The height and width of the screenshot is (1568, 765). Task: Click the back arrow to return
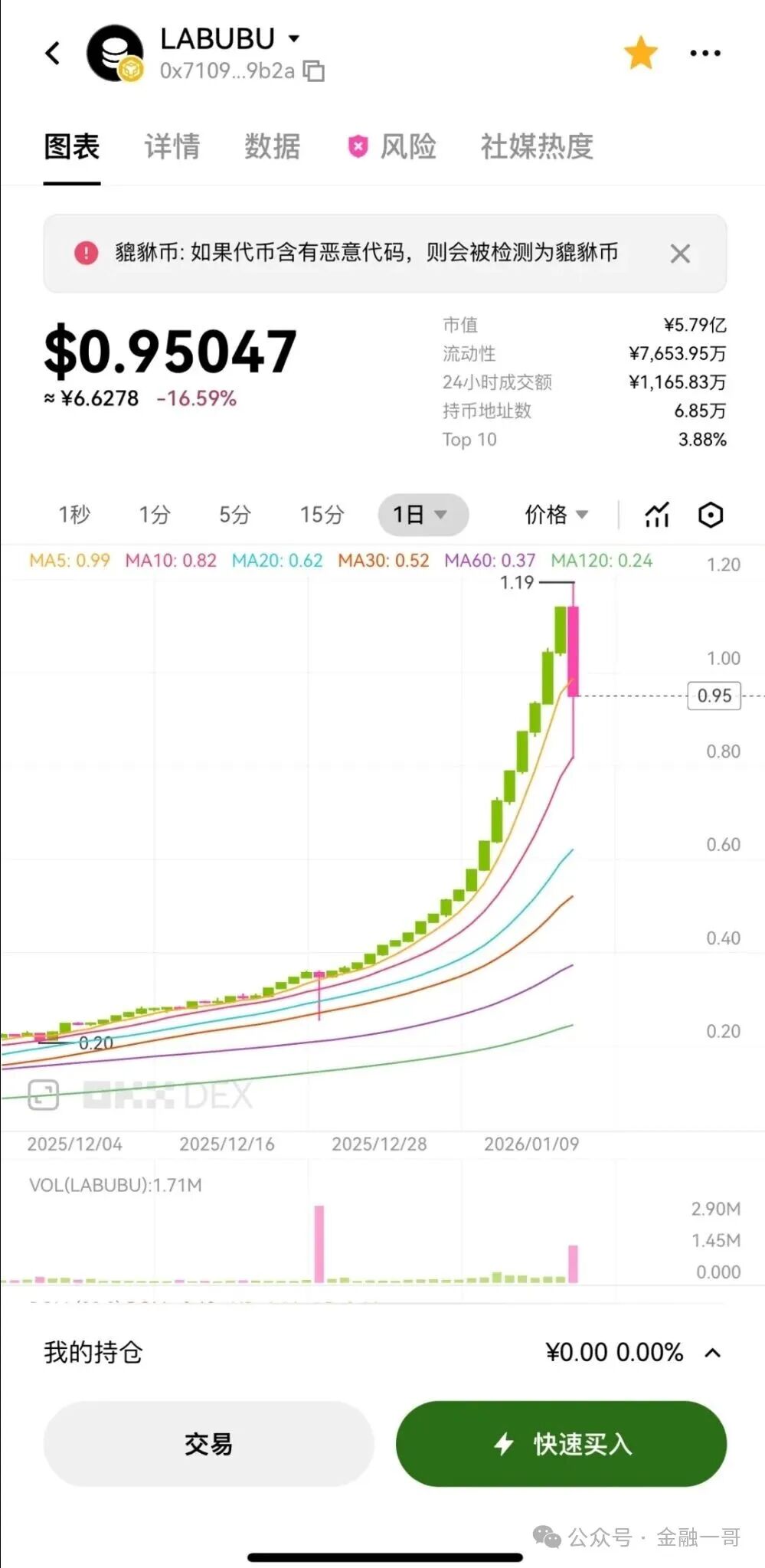click(x=51, y=52)
